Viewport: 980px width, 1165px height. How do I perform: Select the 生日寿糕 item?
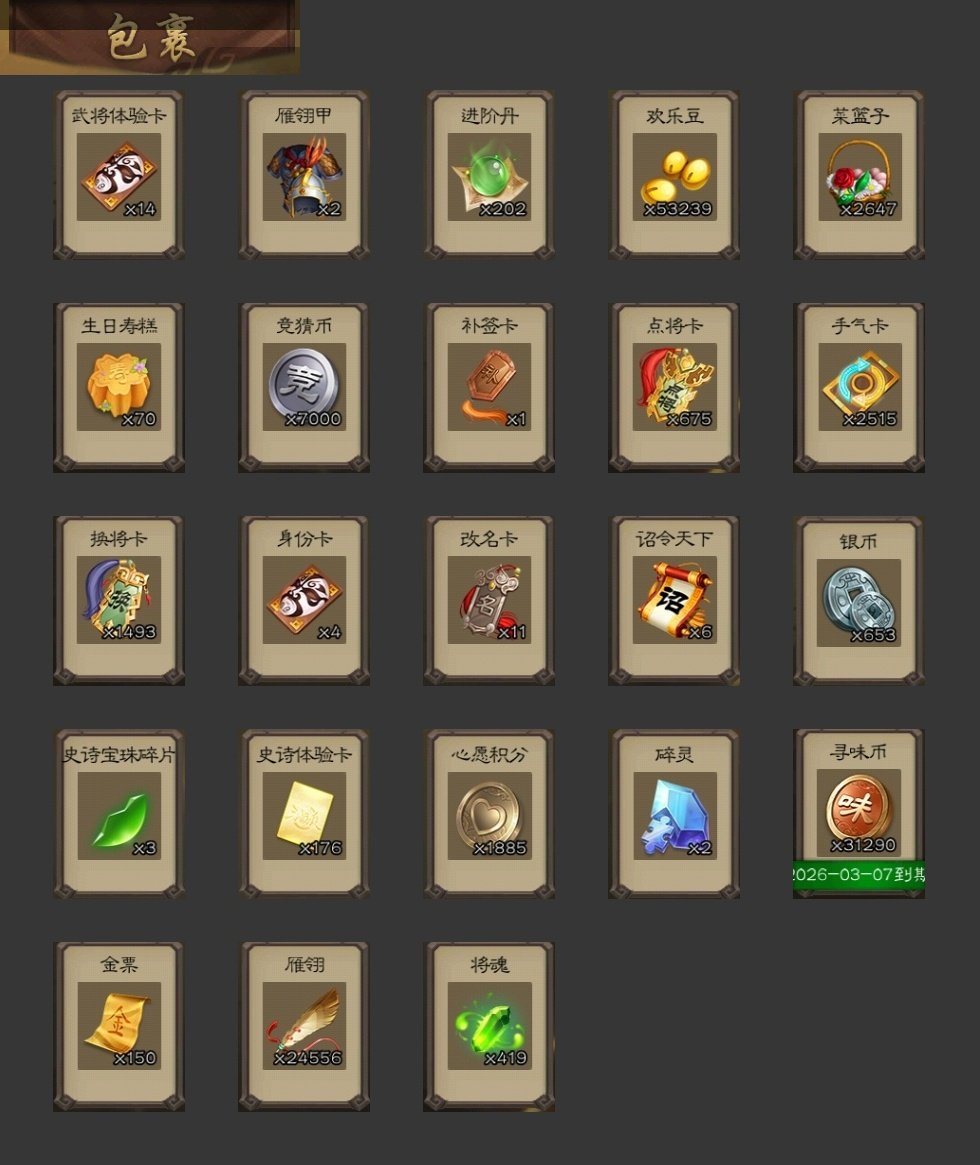tap(119, 388)
